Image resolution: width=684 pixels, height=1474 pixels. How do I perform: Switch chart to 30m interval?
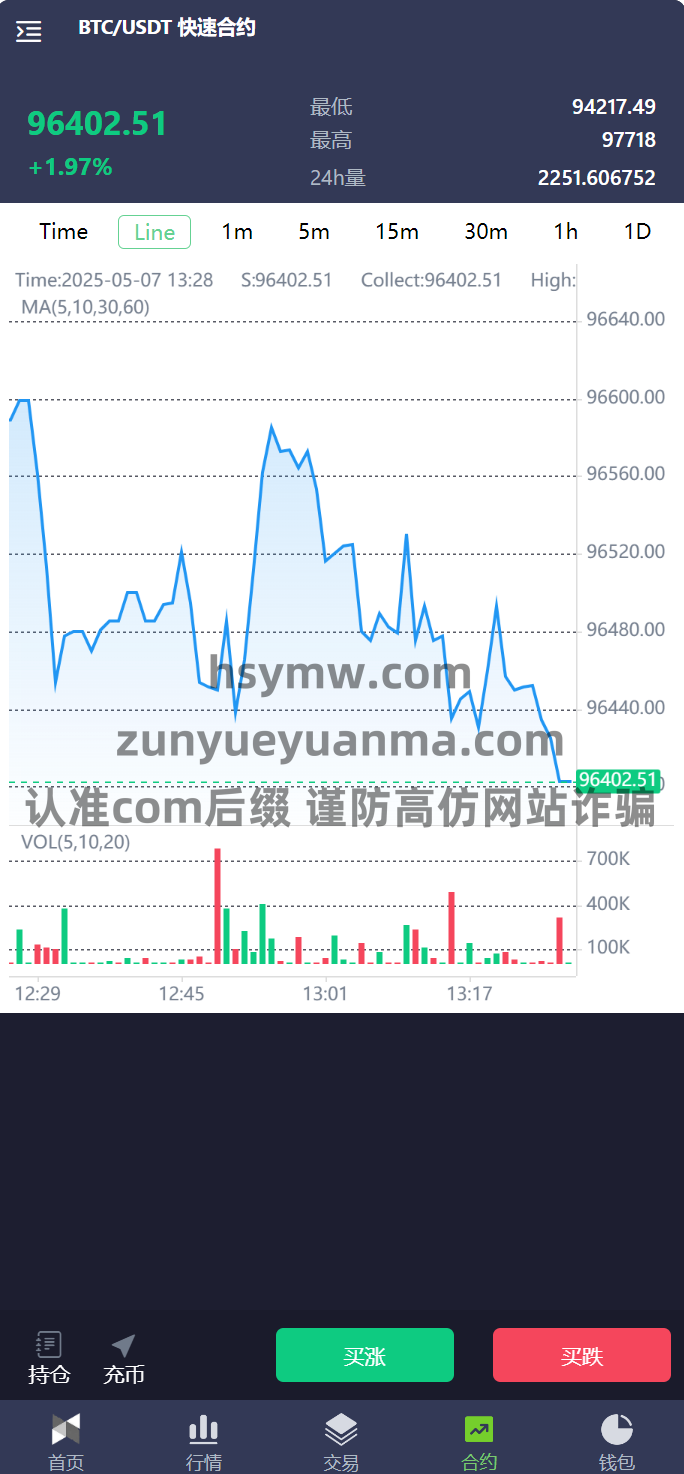click(x=486, y=232)
